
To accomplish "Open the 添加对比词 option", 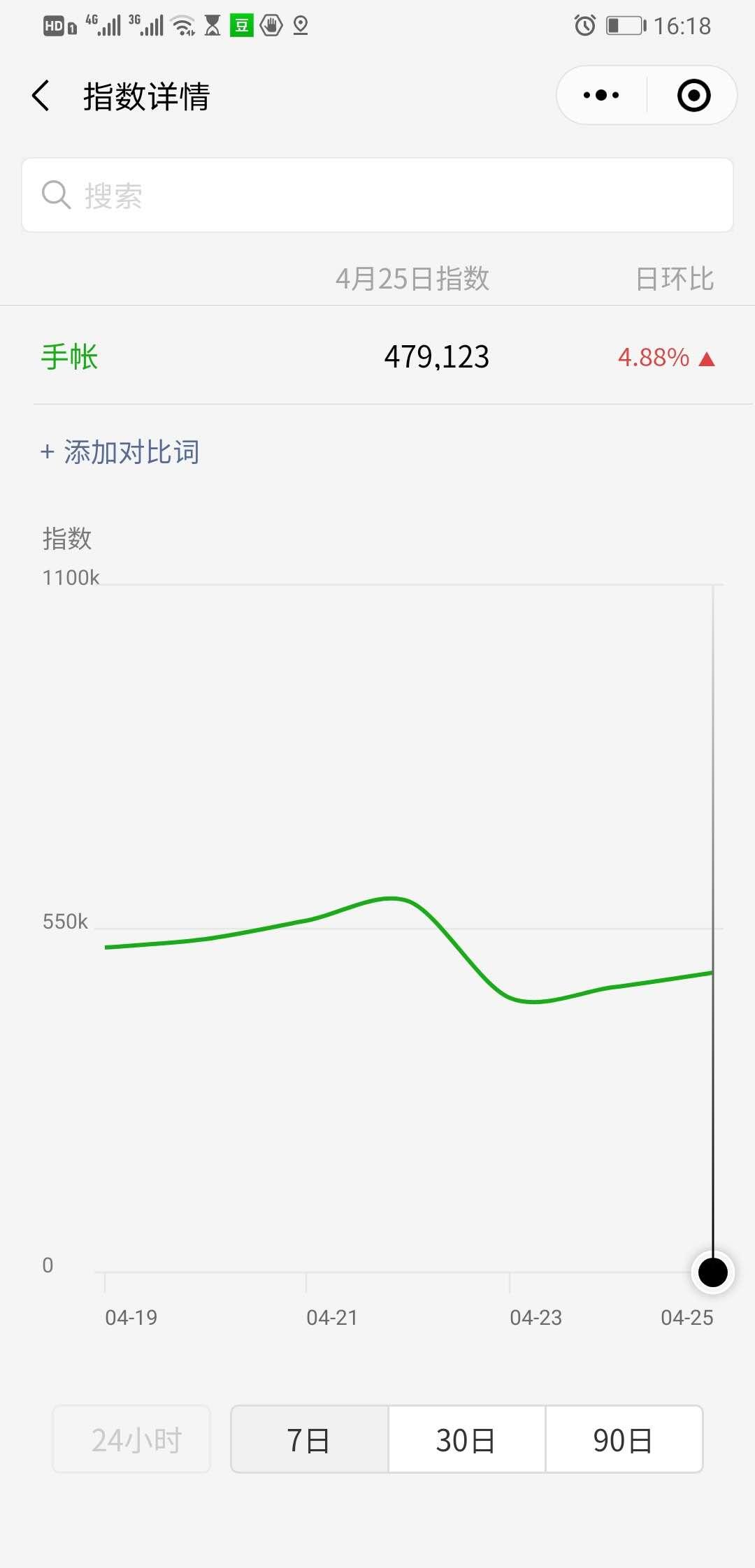I will click(119, 452).
